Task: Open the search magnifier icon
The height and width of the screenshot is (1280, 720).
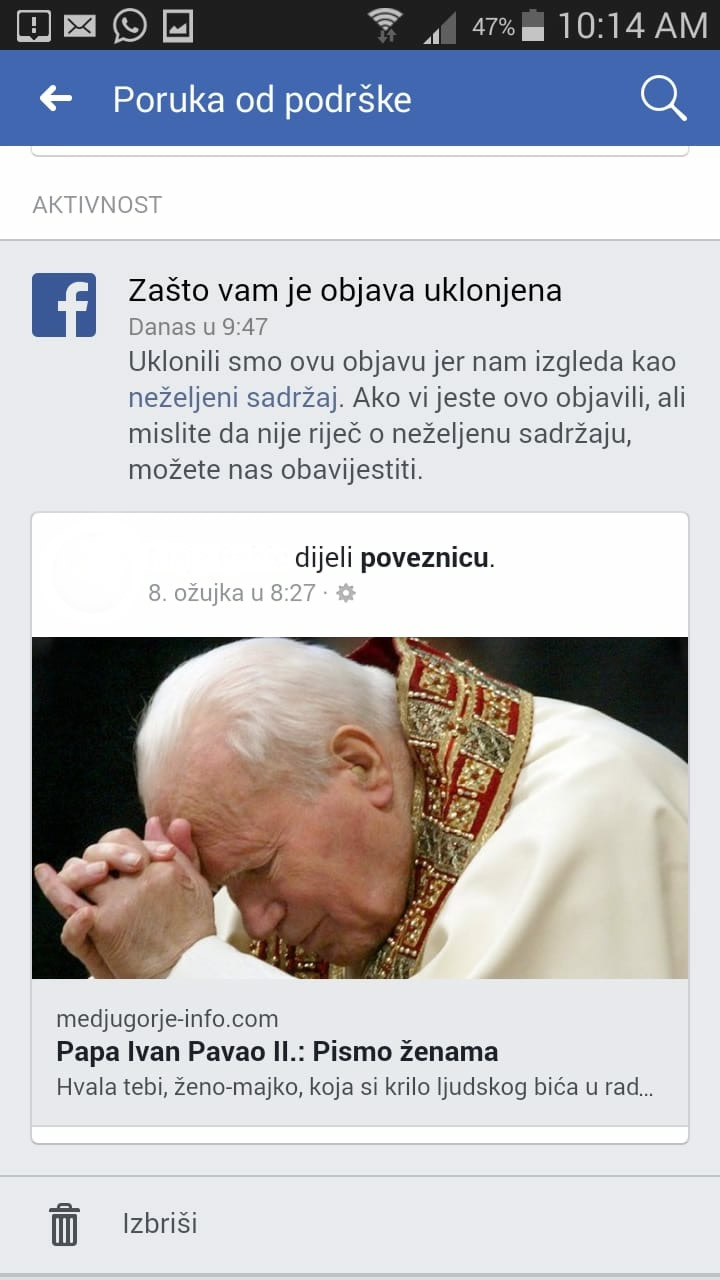Action: pos(663,98)
